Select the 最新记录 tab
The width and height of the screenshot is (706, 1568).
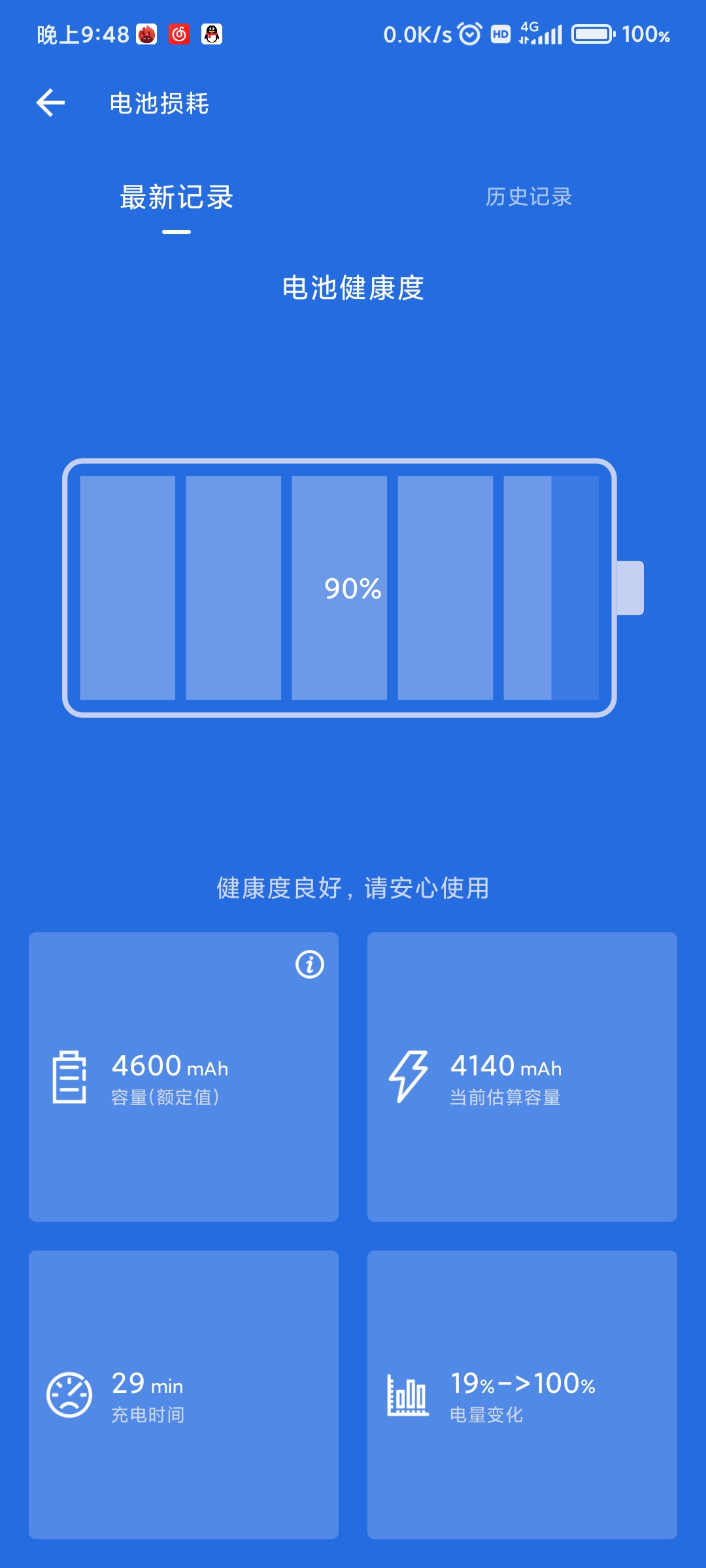coord(176,198)
